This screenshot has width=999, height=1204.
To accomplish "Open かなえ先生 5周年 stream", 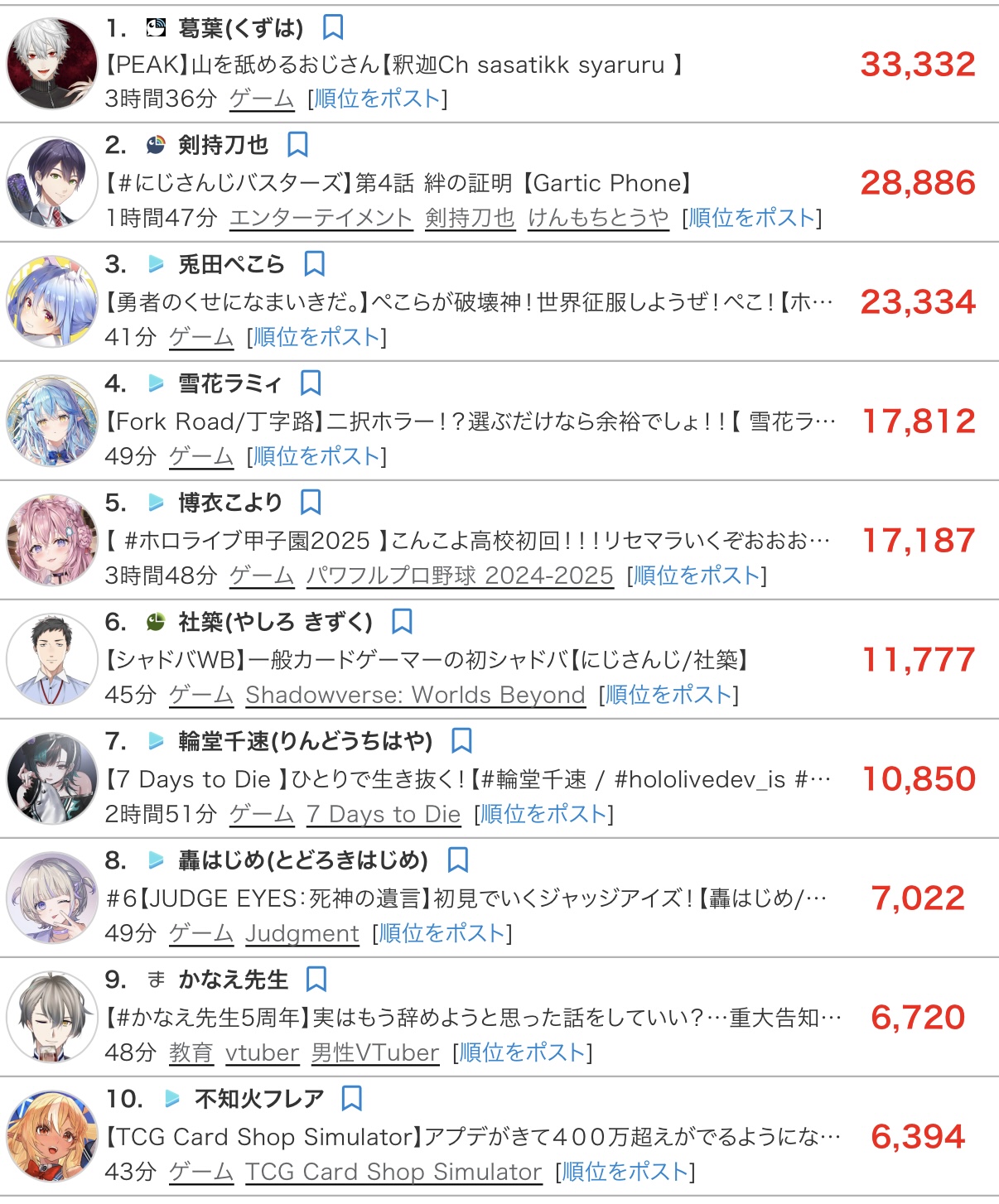I will point(473,1018).
